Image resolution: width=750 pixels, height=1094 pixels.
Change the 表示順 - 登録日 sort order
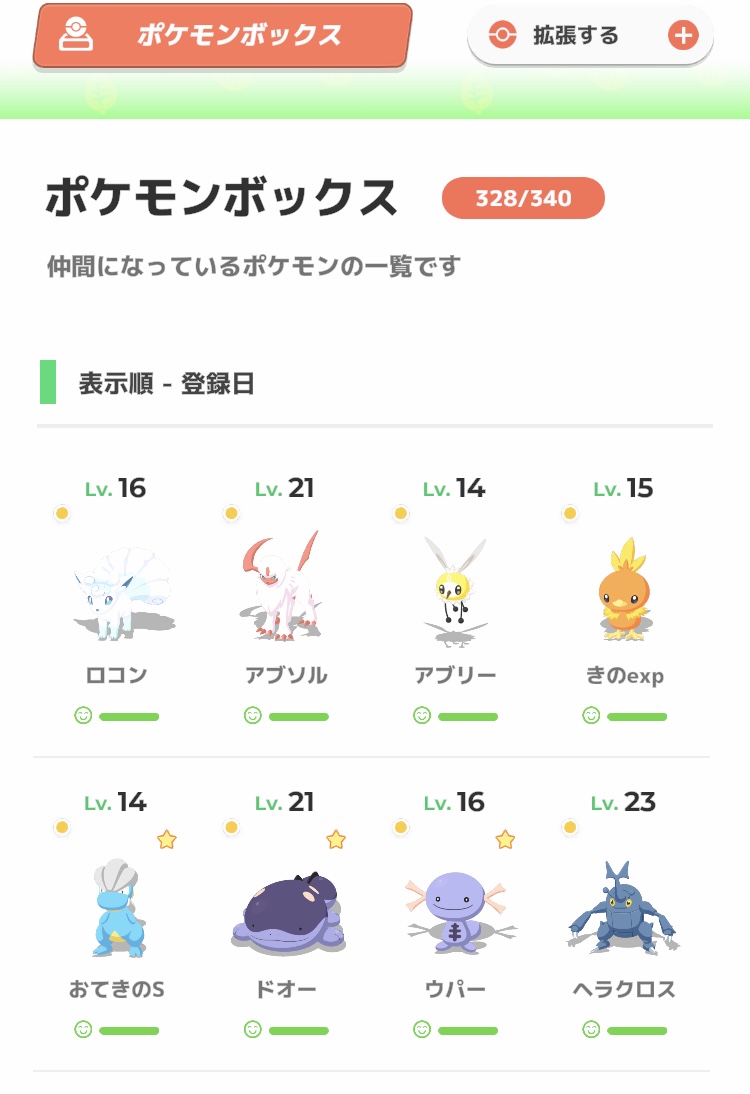(x=166, y=383)
